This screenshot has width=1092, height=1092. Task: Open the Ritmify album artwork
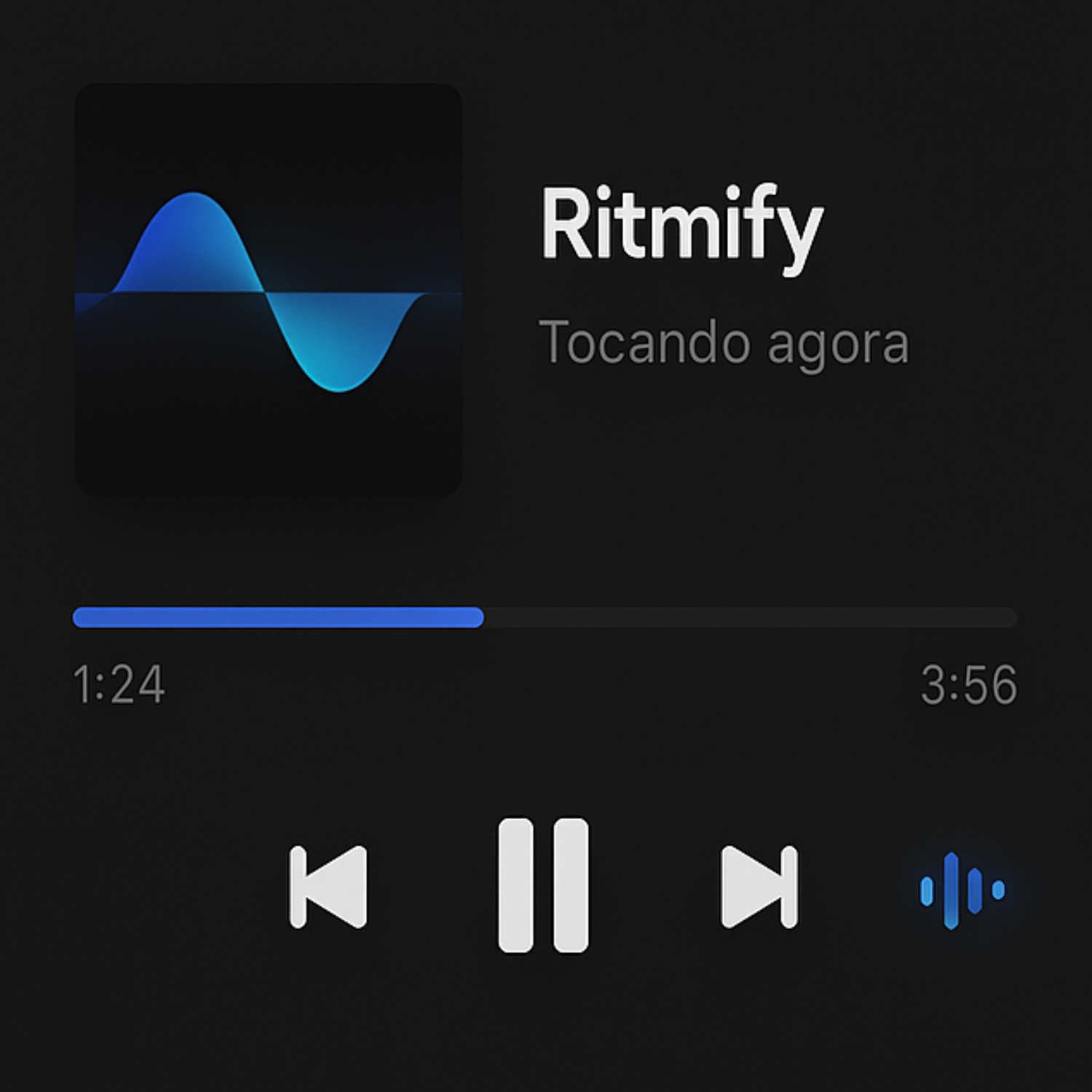pyautogui.click(x=269, y=290)
